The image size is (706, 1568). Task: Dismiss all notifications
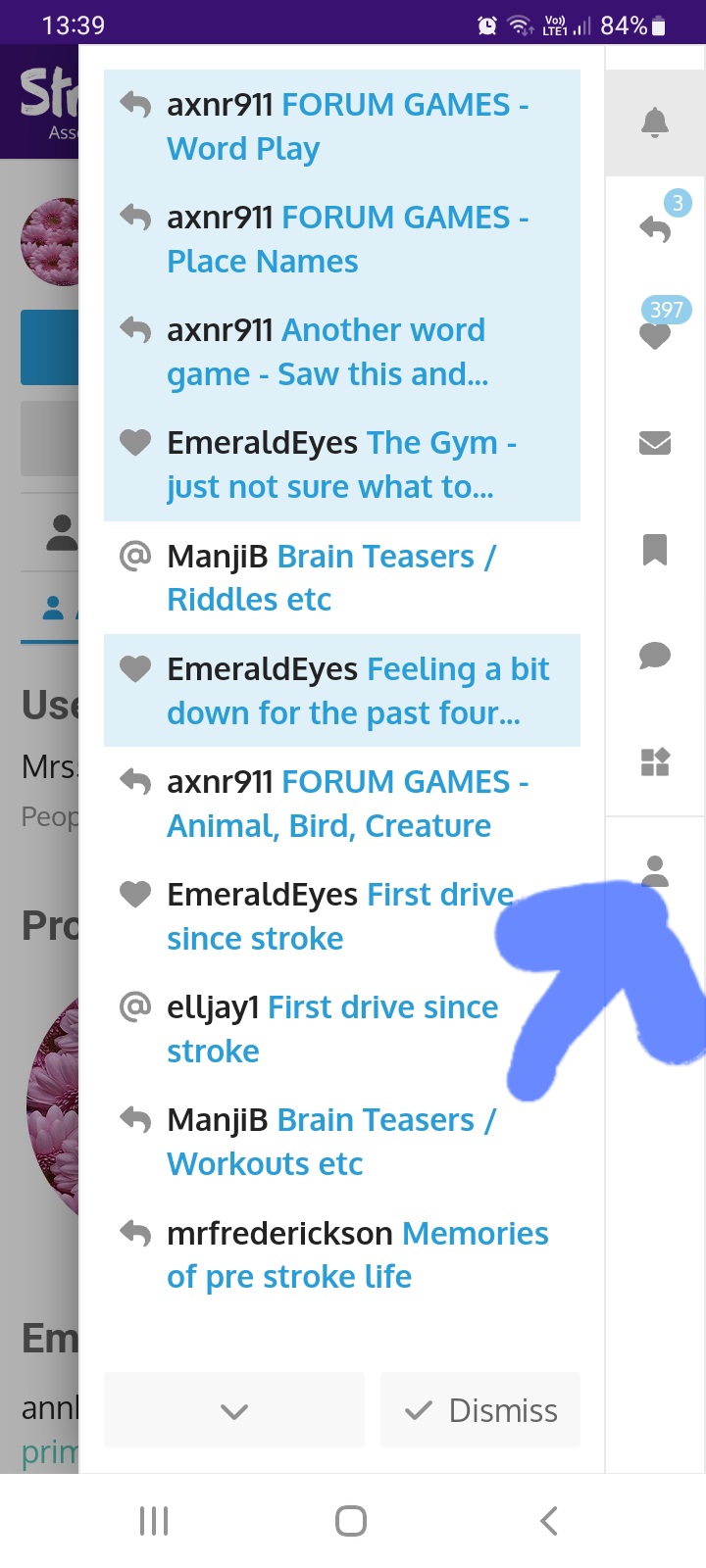point(480,1410)
